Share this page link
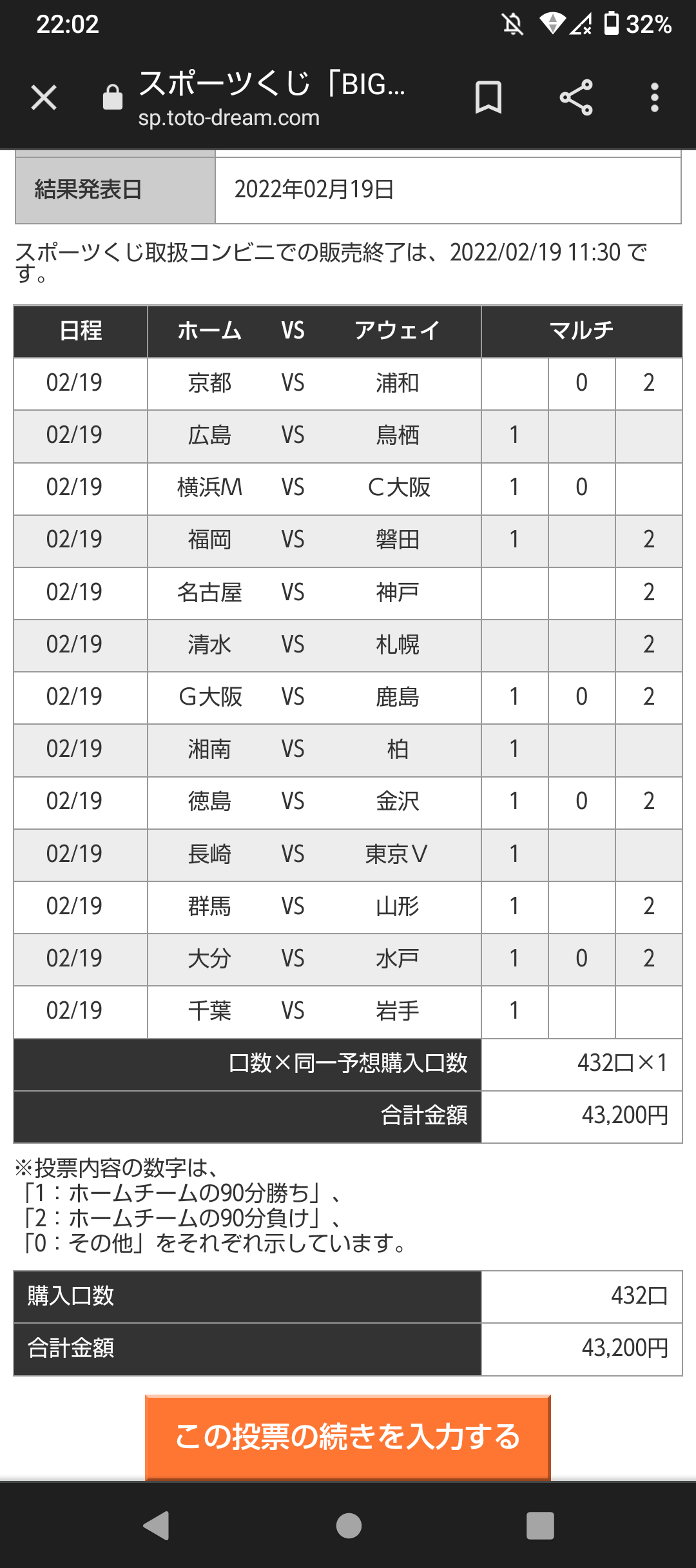This screenshot has width=696, height=1568. [x=575, y=98]
